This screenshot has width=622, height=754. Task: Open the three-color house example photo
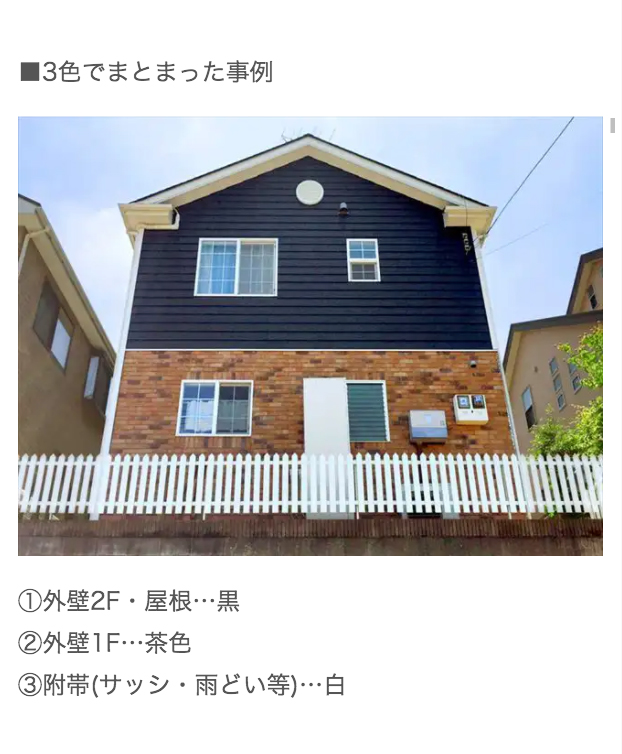[x=310, y=336]
